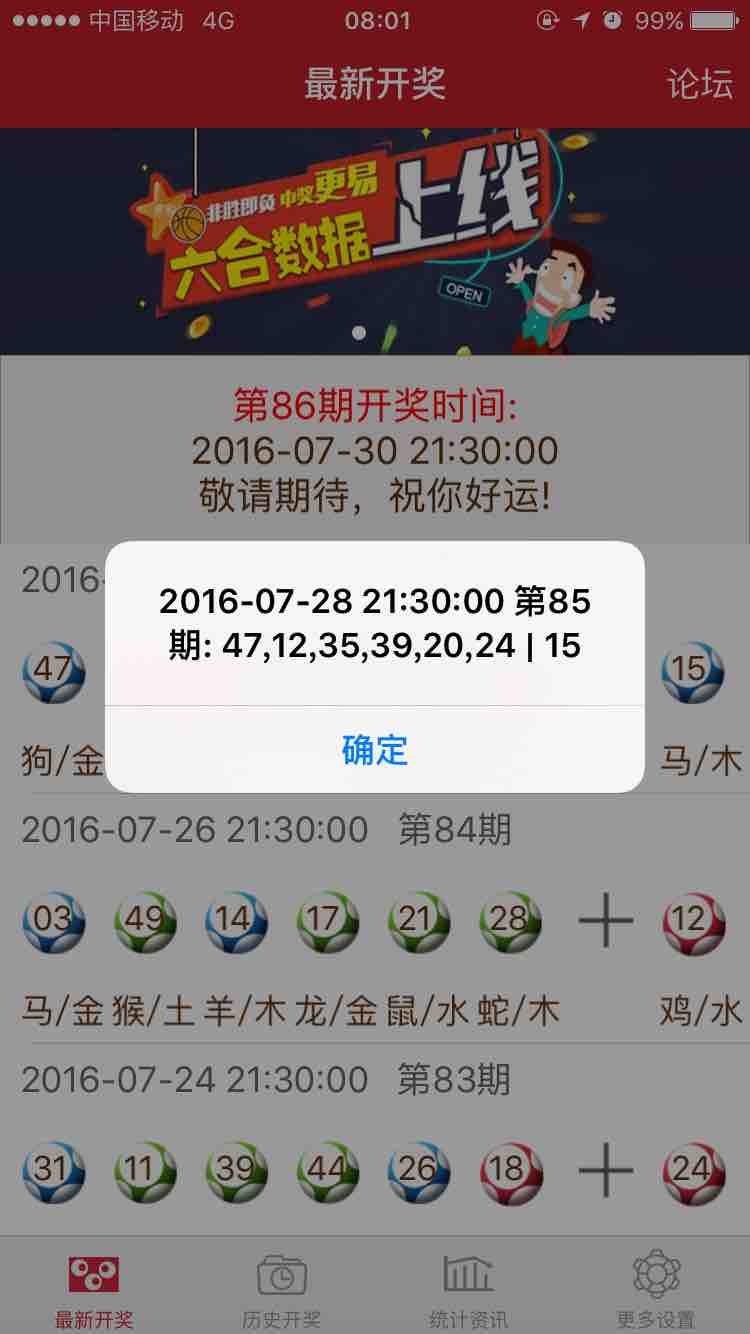Open the 更多设置 tab
Screen dimensions: 750x1334
tap(656, 1290)
